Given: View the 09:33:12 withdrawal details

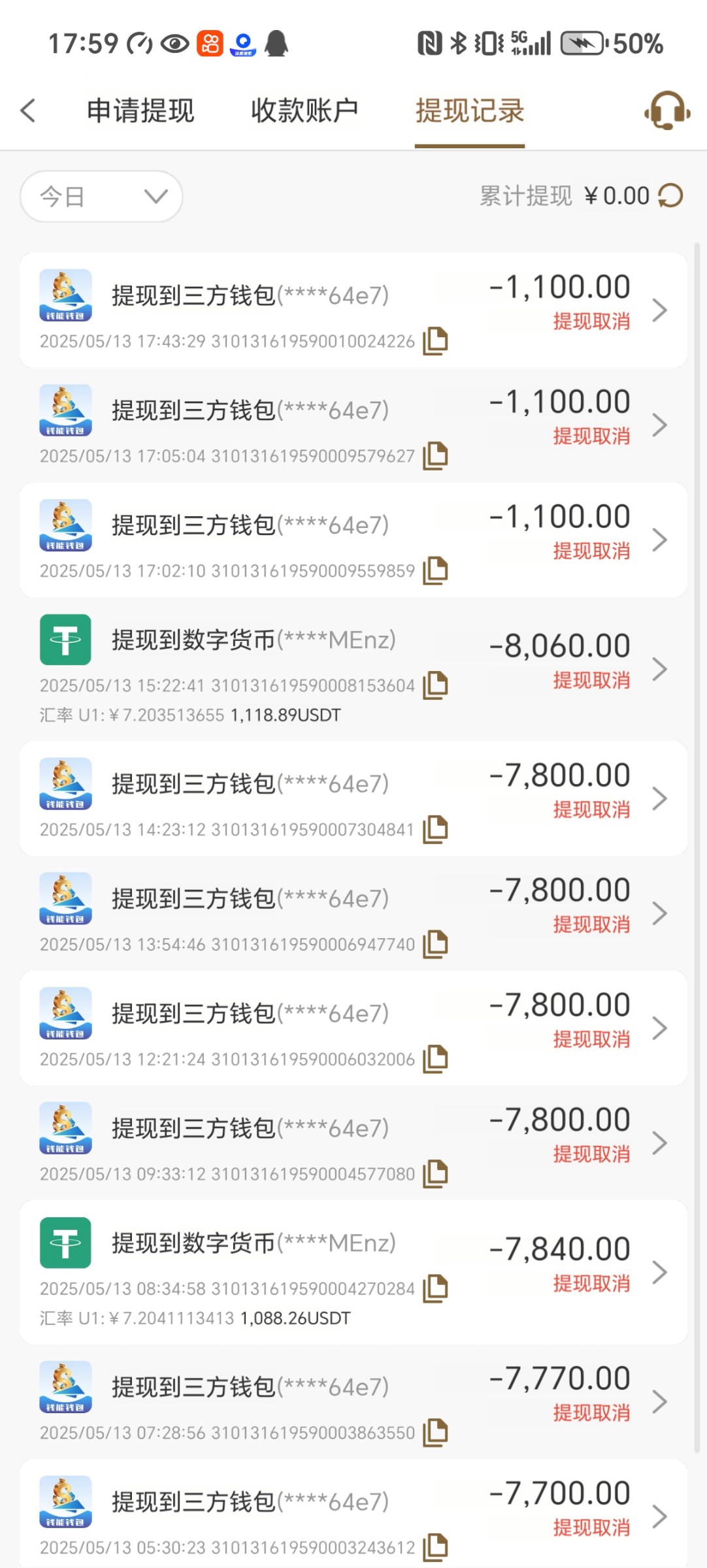Looking at the screenshot, I should pyautogui.click(x=353, y=1143).
